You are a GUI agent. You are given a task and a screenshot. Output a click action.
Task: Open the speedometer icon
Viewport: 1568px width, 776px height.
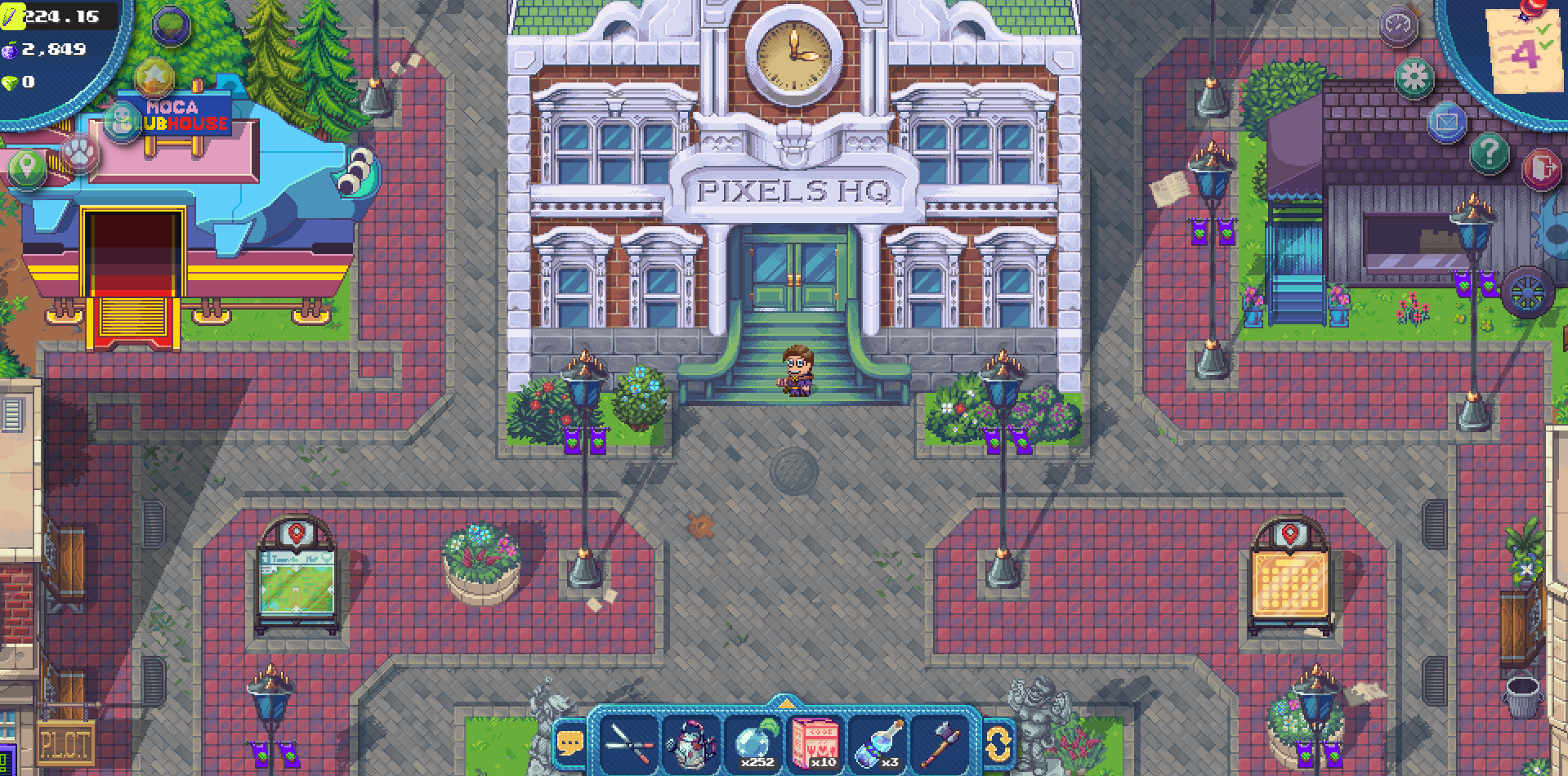pyautogui.click(x=1397, y=26)
